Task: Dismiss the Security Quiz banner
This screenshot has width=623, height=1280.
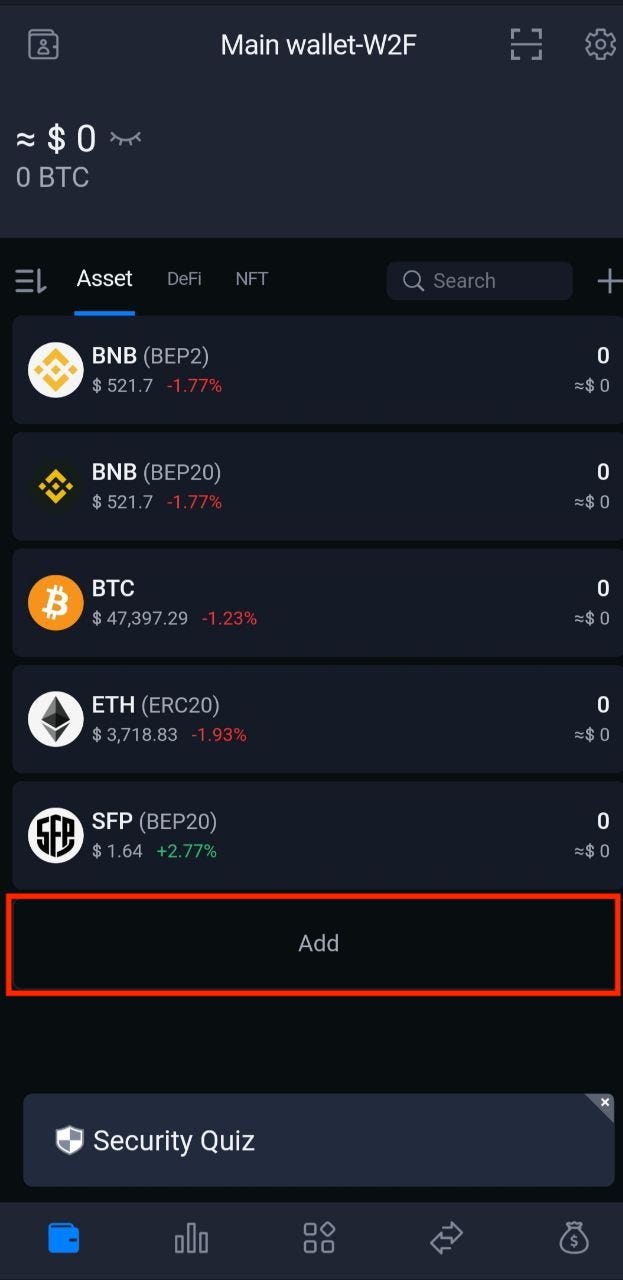Action: click(x=604, y=1103)
